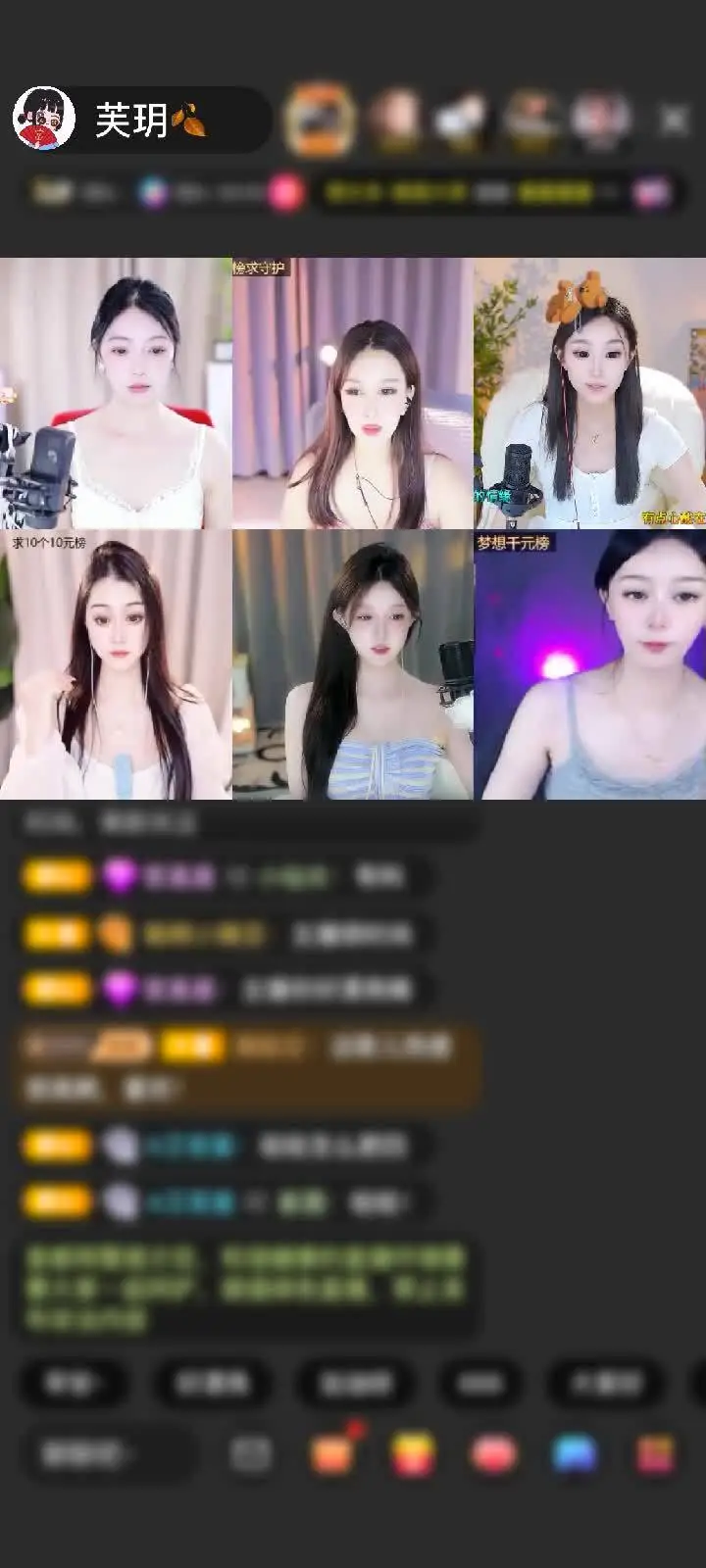Open the top-ranked viewer avatar with gold frame
706x1568 pixels.
point(320,120)
